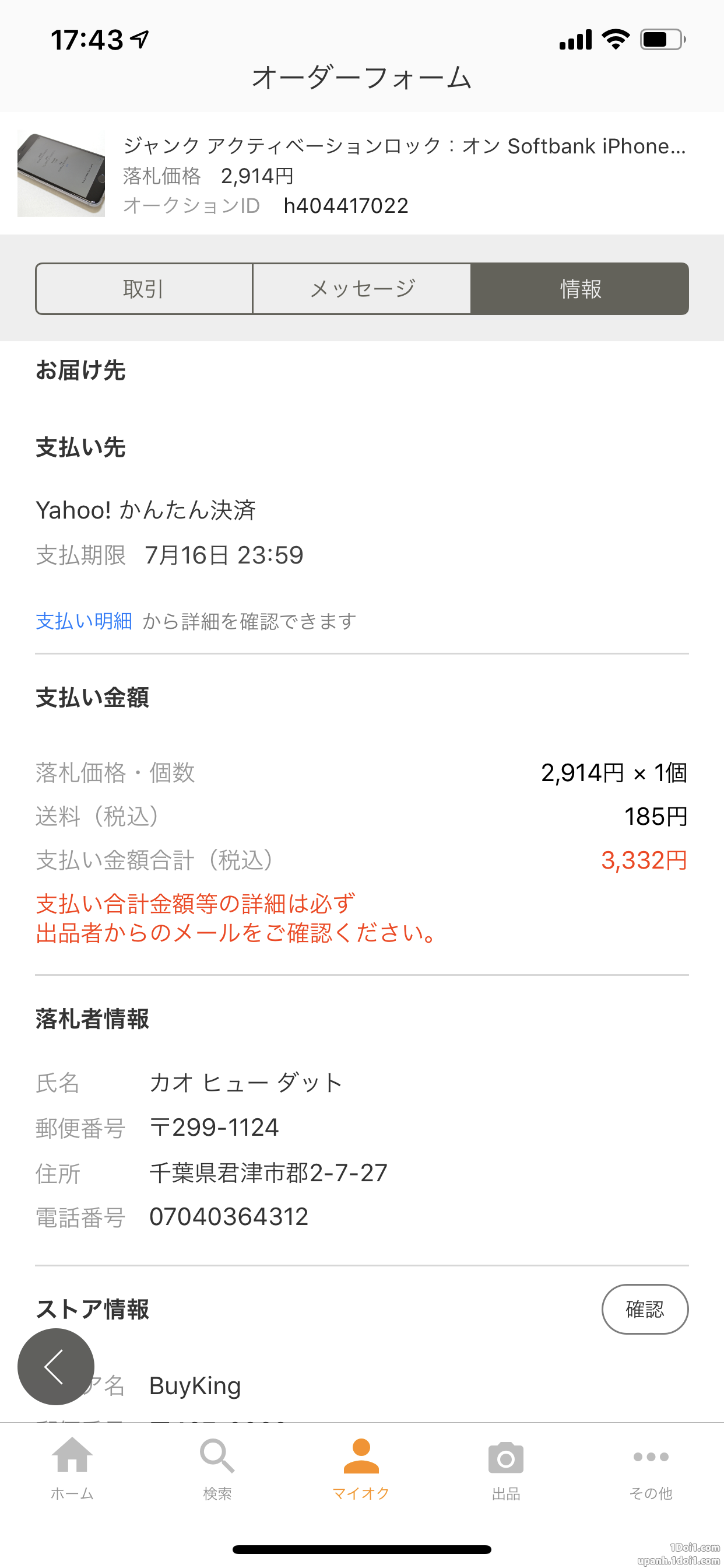
Task: Open the junk iPhone auction item
Action: tap(362, 174)
